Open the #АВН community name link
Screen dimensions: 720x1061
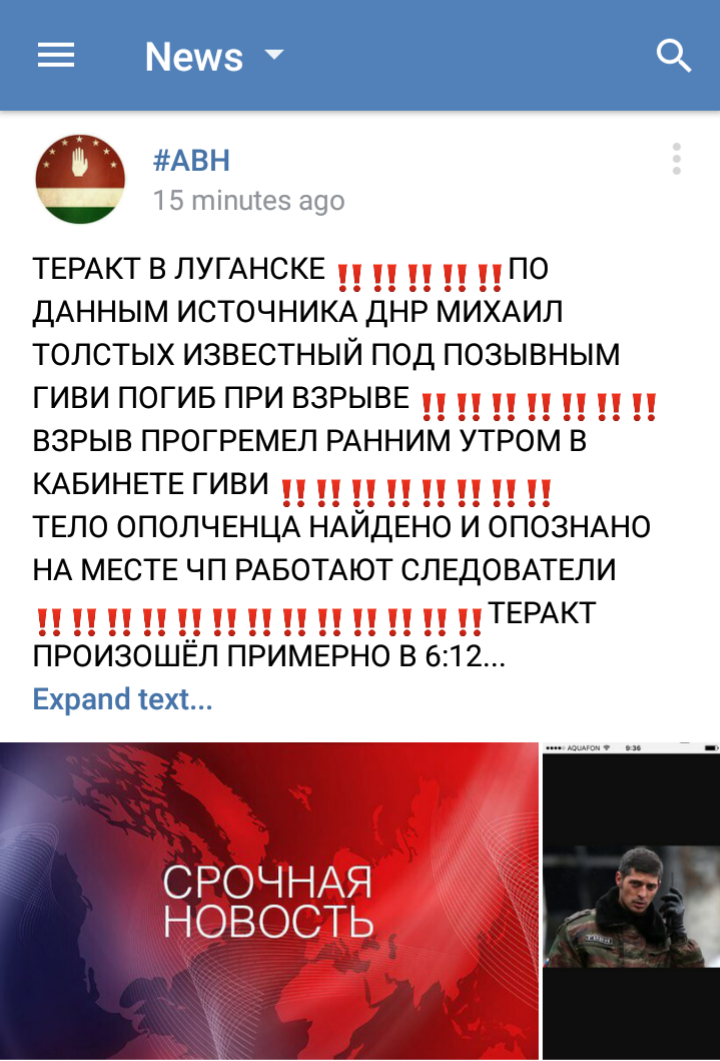point(191,160)
